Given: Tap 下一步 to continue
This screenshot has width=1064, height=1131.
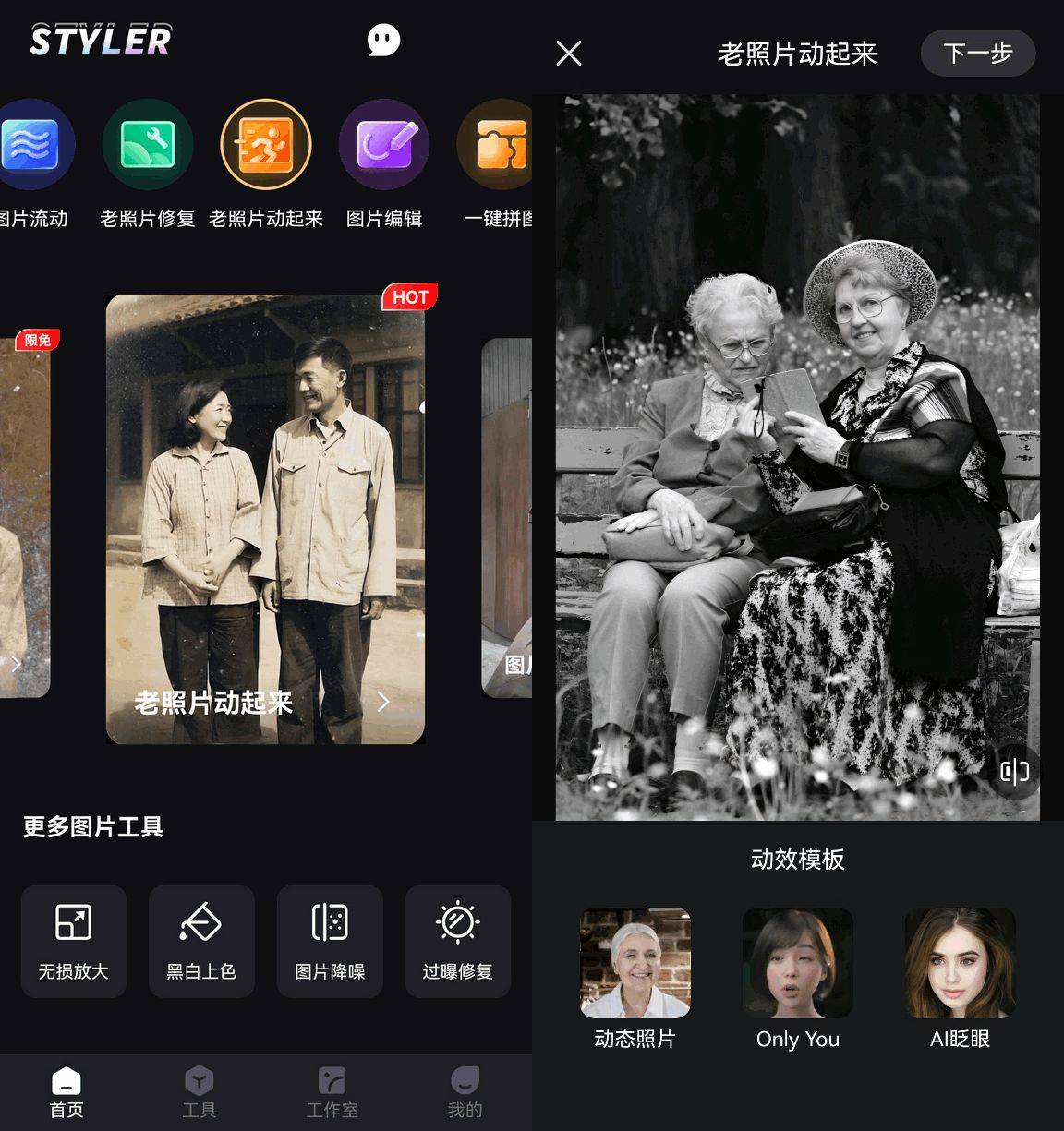Looking at the screenshot, I should [977, 54].
